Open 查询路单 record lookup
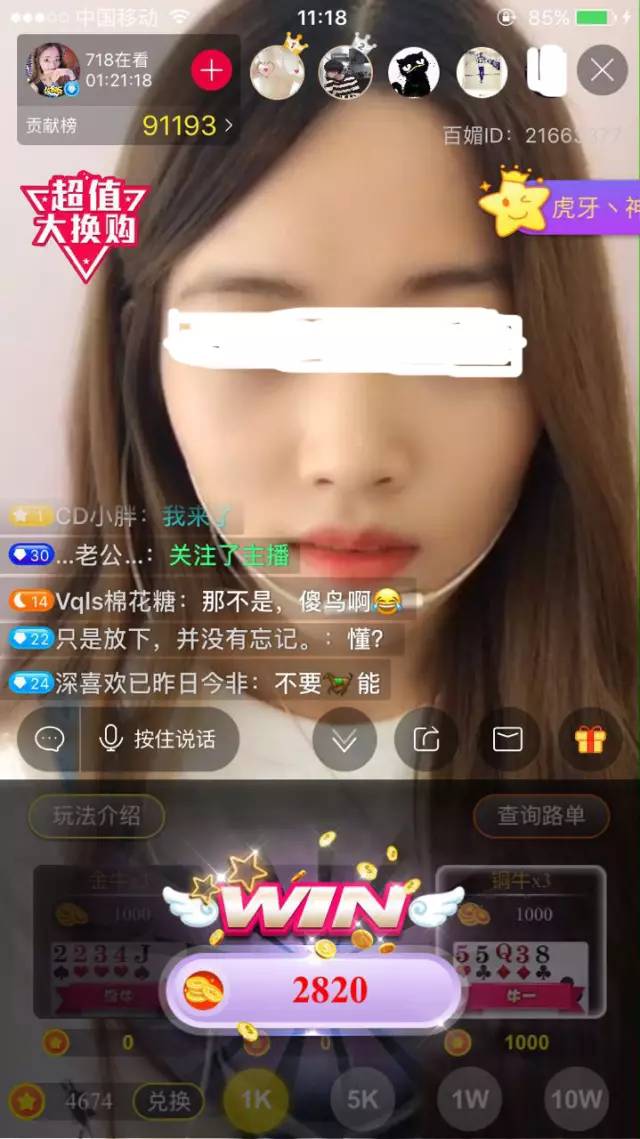The width and height of the screenshot is (640, 1139). tap(541, 816)
